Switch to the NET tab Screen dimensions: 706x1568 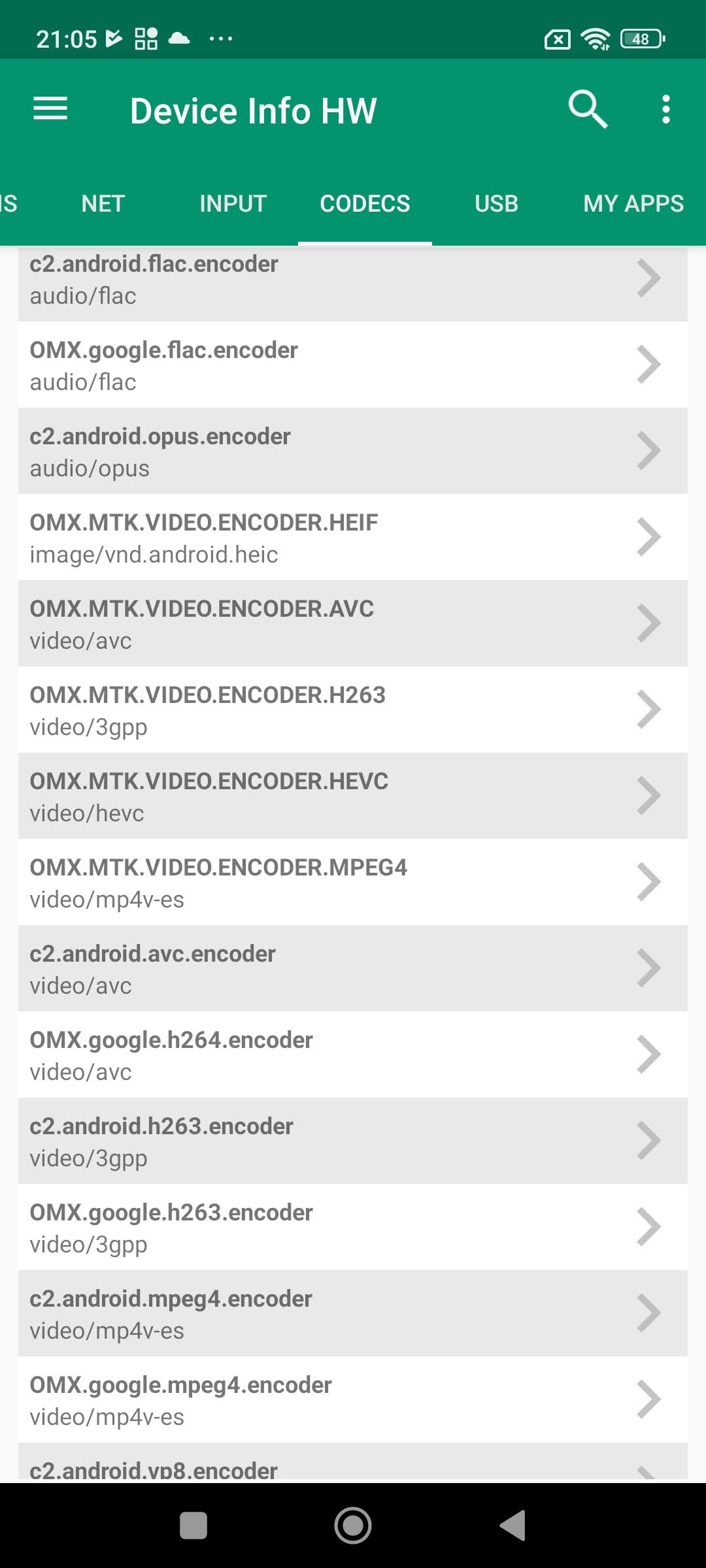pyautogui.click(x=103, y=204)
